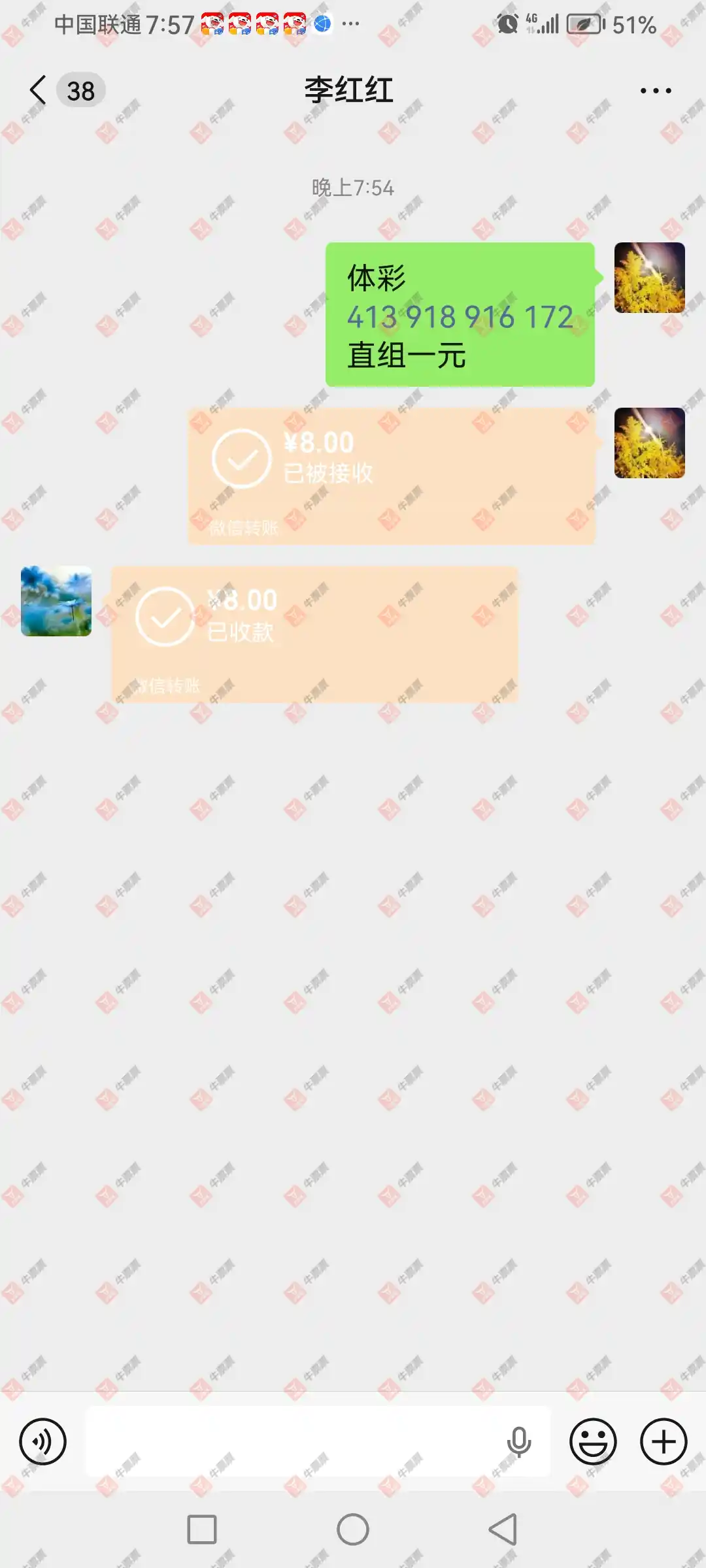Open the emoji sticker panel
706x1568 pixels.
pyautogui.click(x=593, y=1441)
